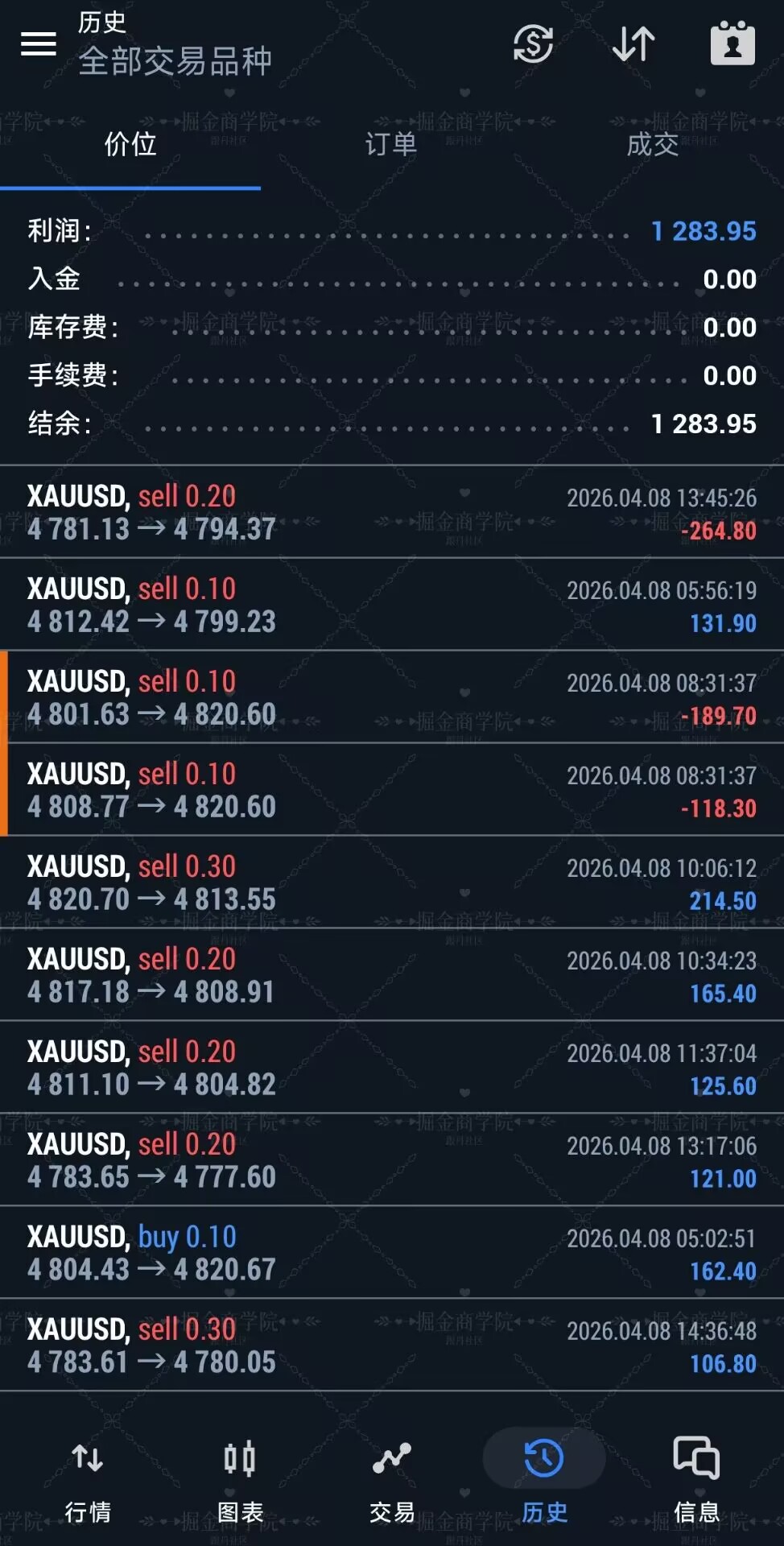Open the symbol filter icon with the dollar sign
This screenshot has width=784, height=1546.
[x=533, y=43]
